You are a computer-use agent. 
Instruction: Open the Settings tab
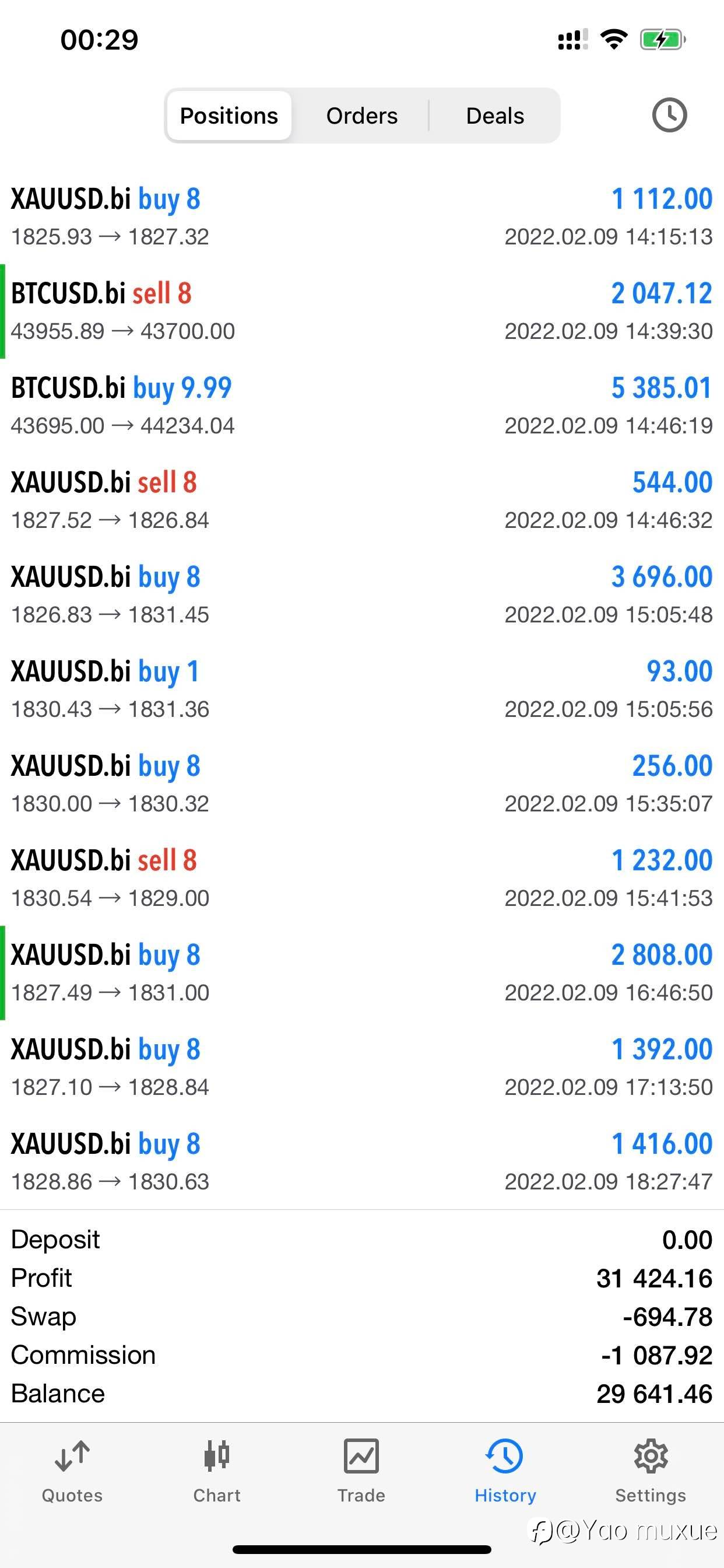coord(651,1471)
